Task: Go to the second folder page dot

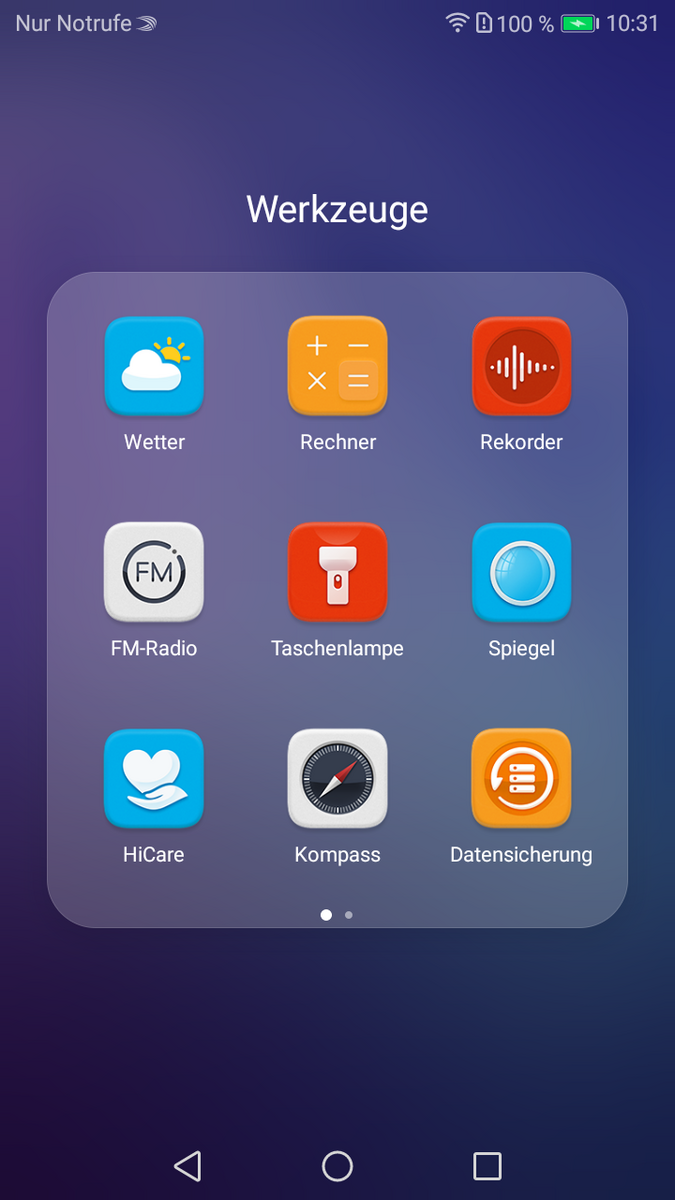Action: click(x=348, y=914)
